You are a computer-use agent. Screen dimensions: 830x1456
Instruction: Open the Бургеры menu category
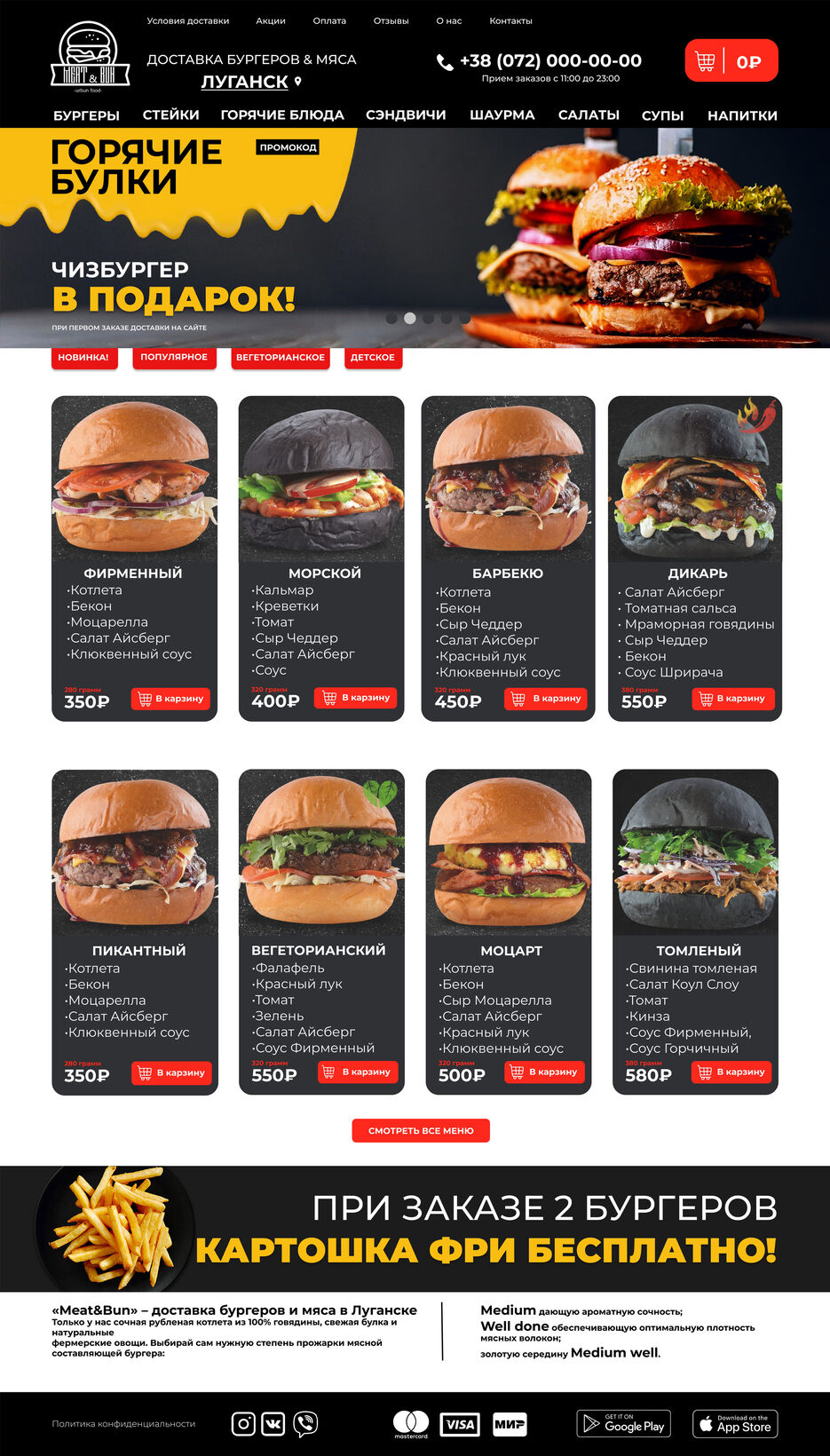point(86,115)
